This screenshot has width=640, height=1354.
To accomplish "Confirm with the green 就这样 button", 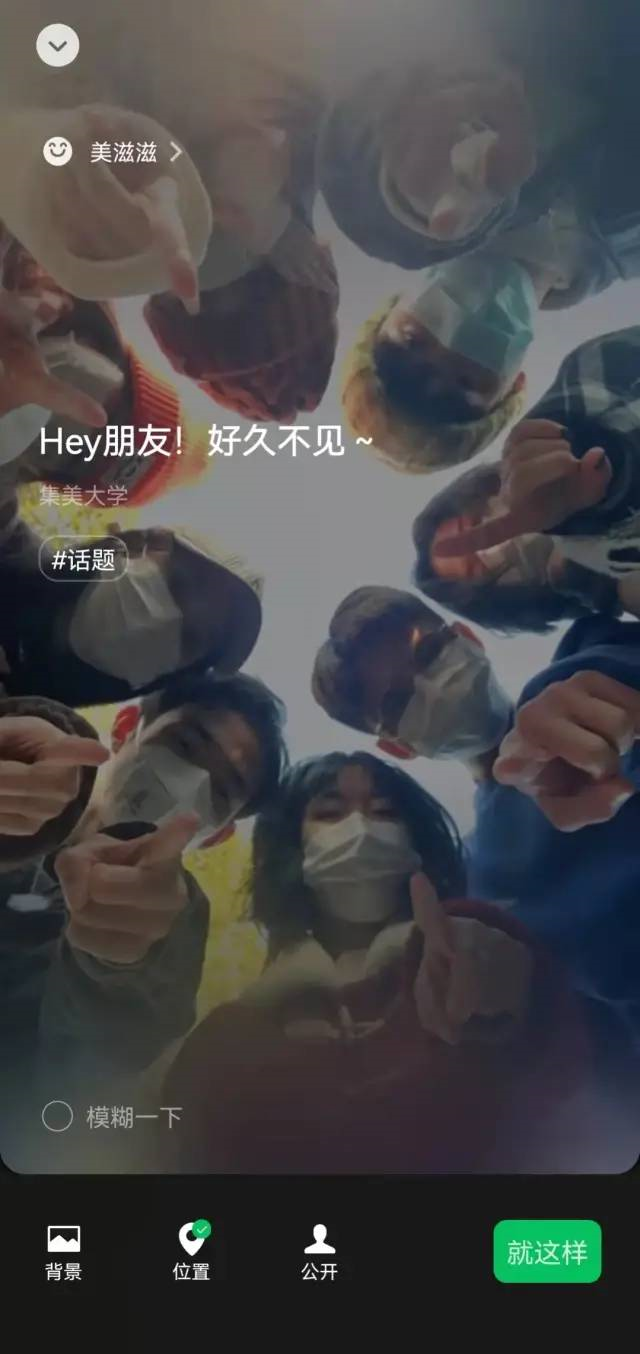I will click(547, 1251).
